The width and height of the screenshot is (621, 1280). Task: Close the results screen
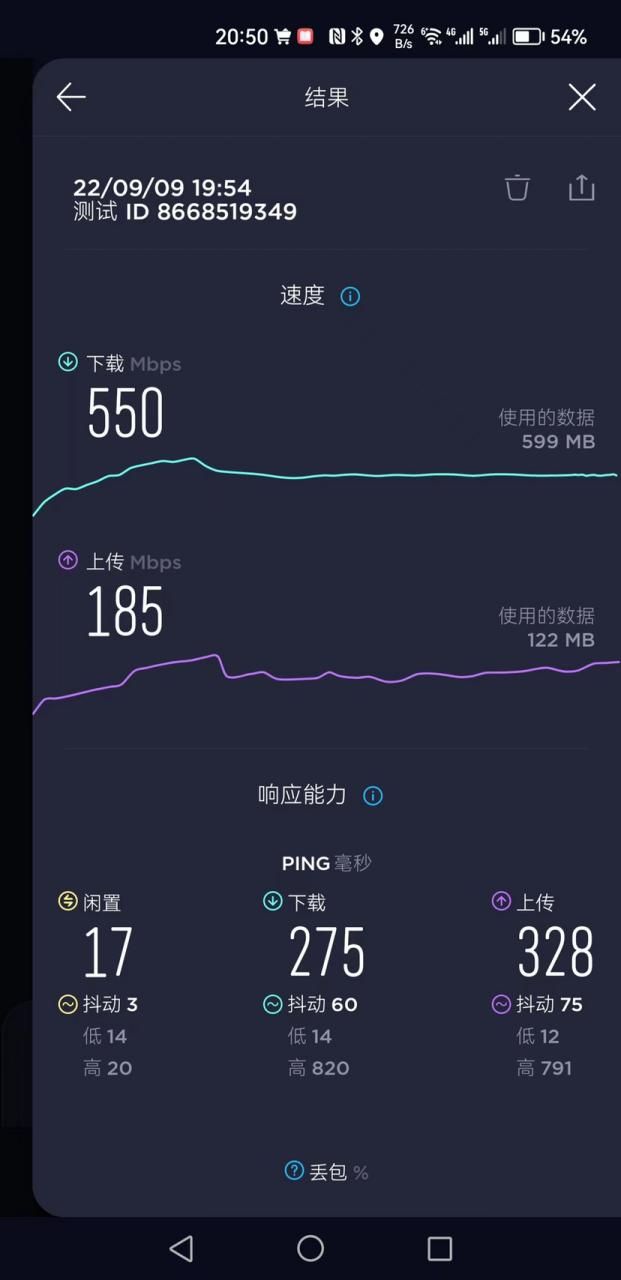coord(582,97)
